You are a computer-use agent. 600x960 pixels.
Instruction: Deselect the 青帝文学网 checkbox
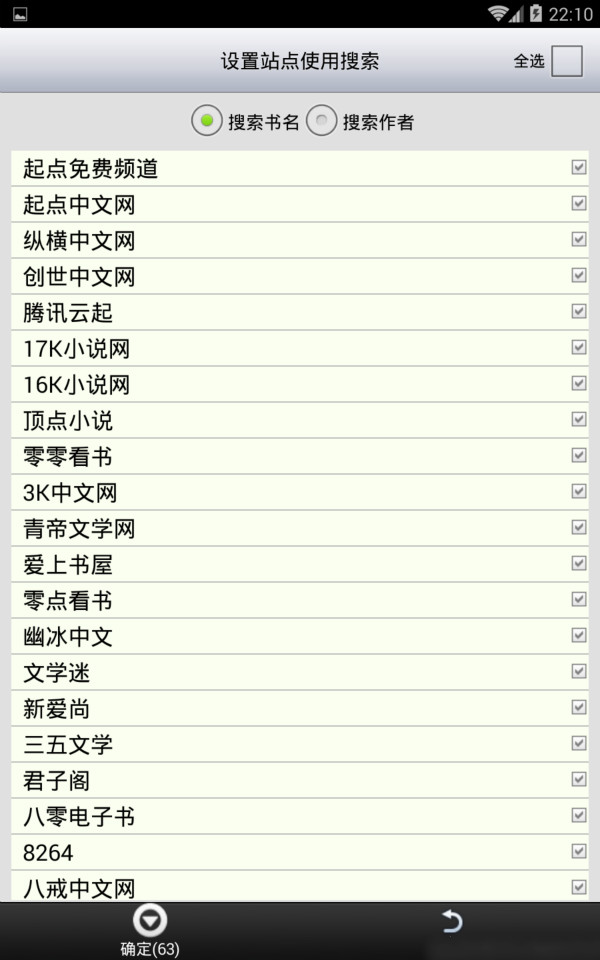[579, 528]
